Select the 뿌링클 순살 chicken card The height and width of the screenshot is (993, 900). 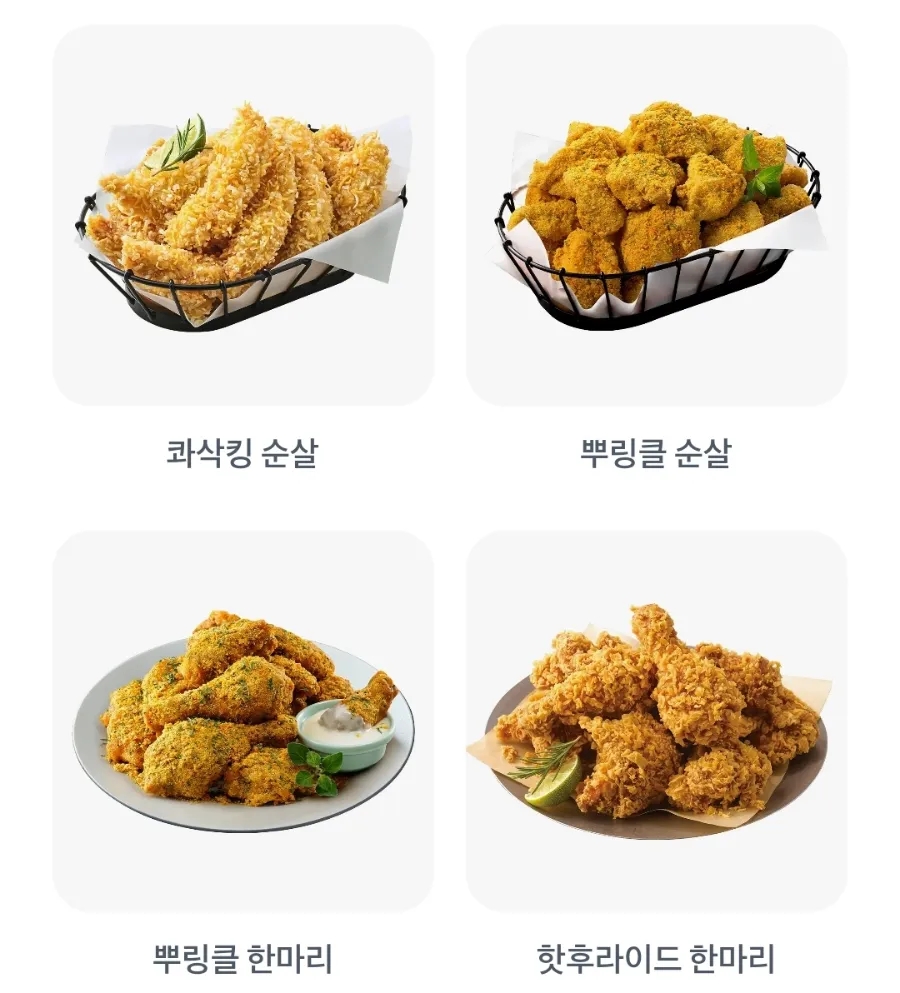point(657,216)
